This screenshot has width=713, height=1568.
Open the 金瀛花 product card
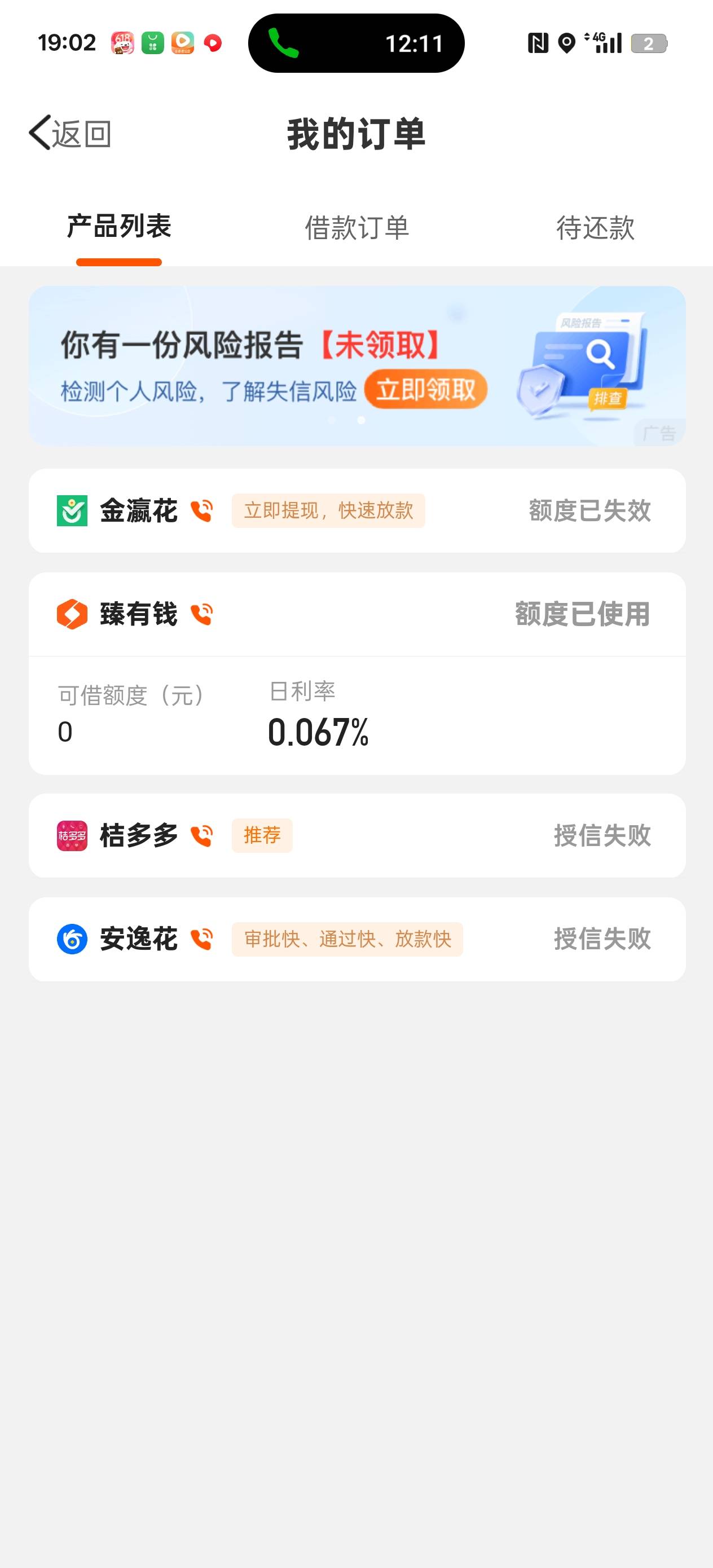click(357, 510)
